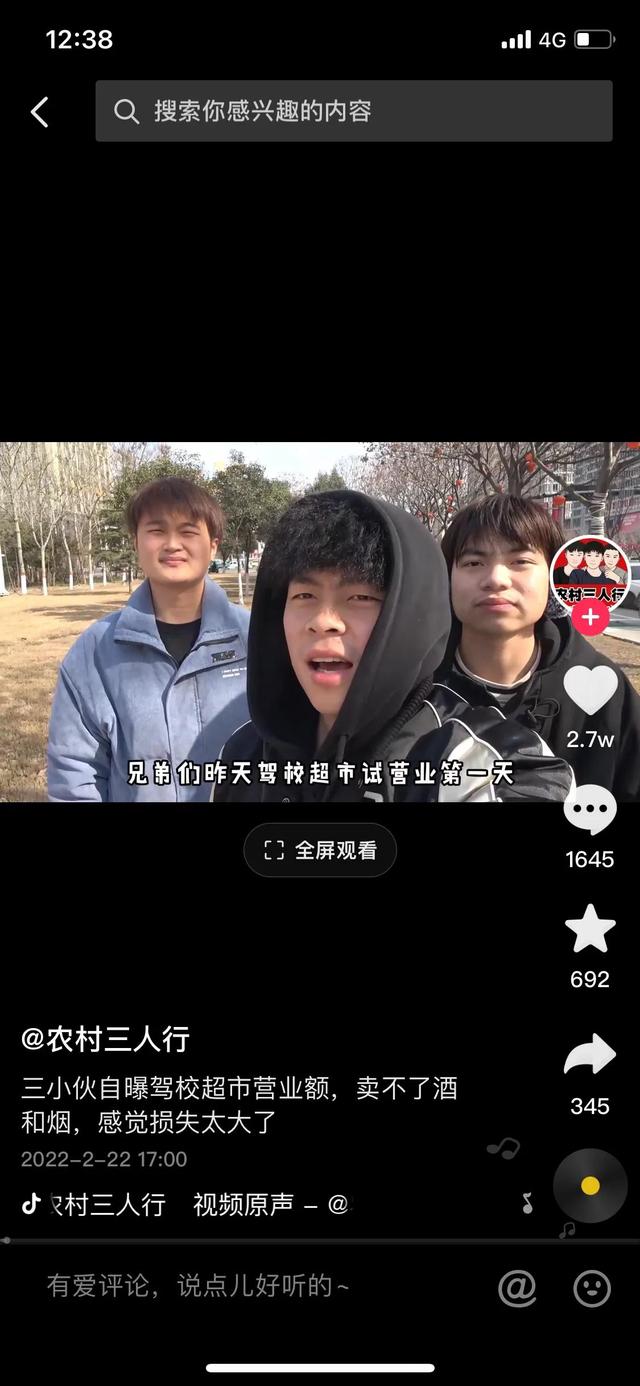640x1386 pixels.
Task: Like the video with the heart icon
Action: 590,690
